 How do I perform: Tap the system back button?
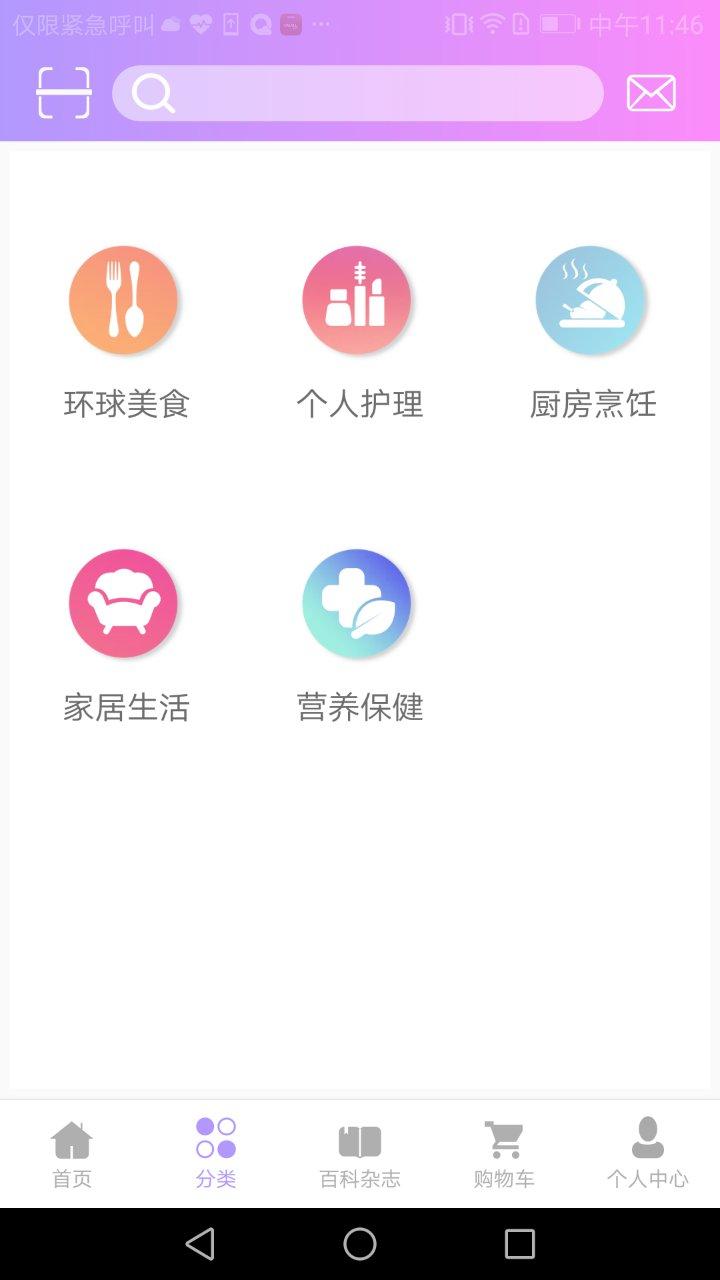point(200,1244)
